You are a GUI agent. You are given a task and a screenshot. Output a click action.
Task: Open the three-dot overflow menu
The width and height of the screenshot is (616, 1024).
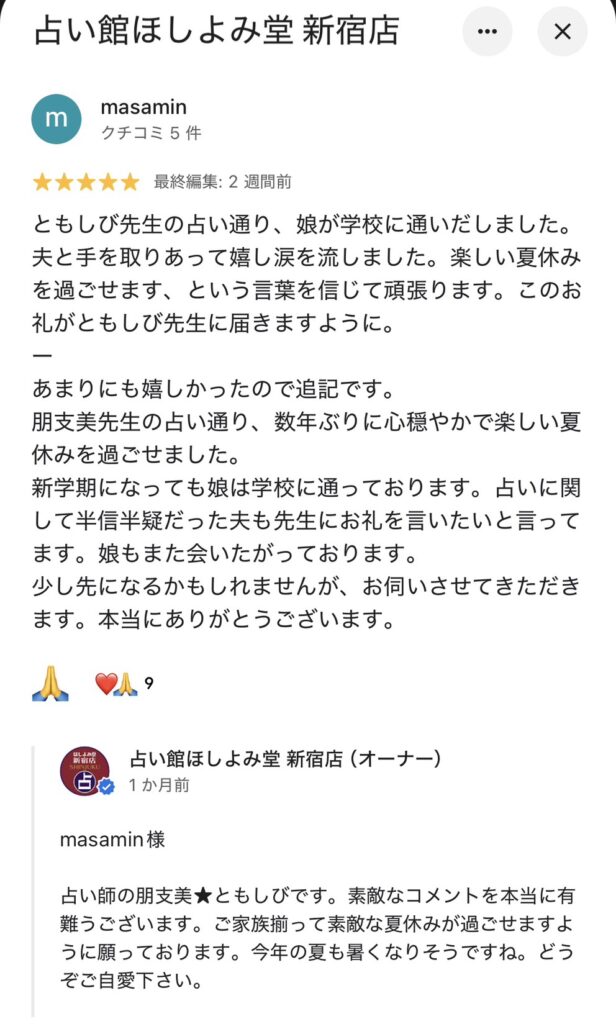tap(487, 31)
